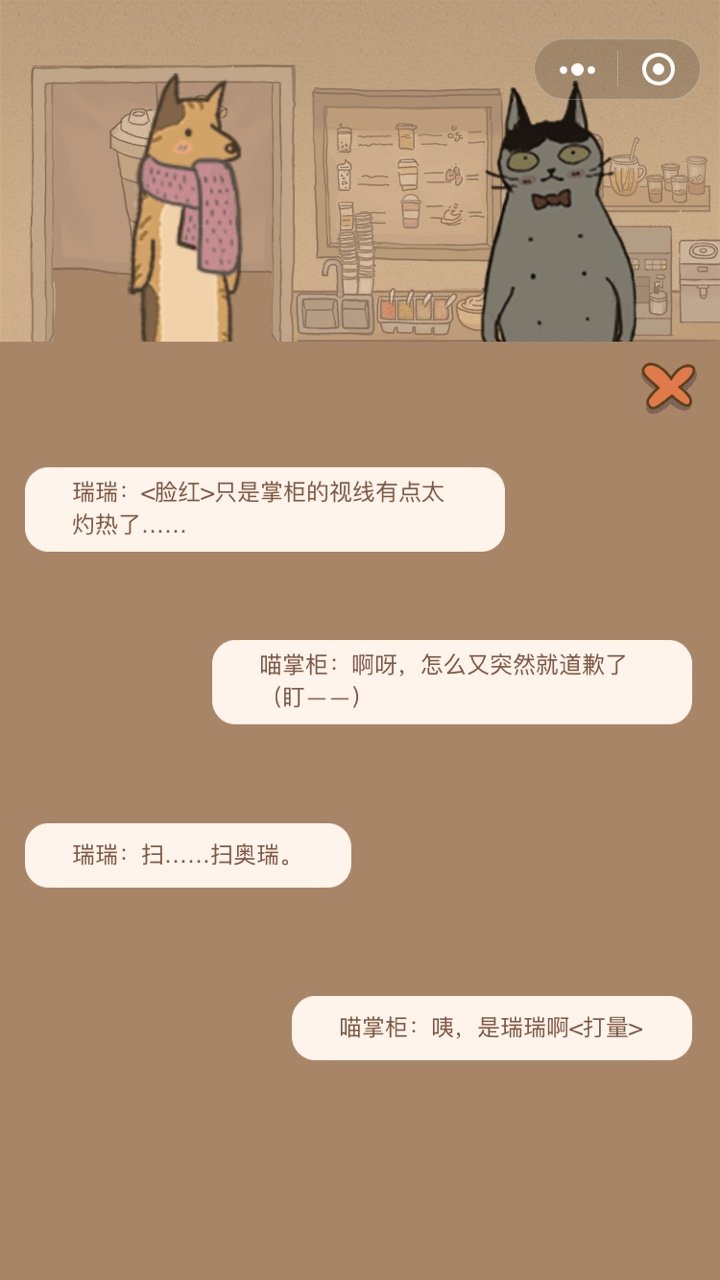Screen dimensions: 720x1280
Task: Open the mini program more-options menu
Action: coord(577,70)
